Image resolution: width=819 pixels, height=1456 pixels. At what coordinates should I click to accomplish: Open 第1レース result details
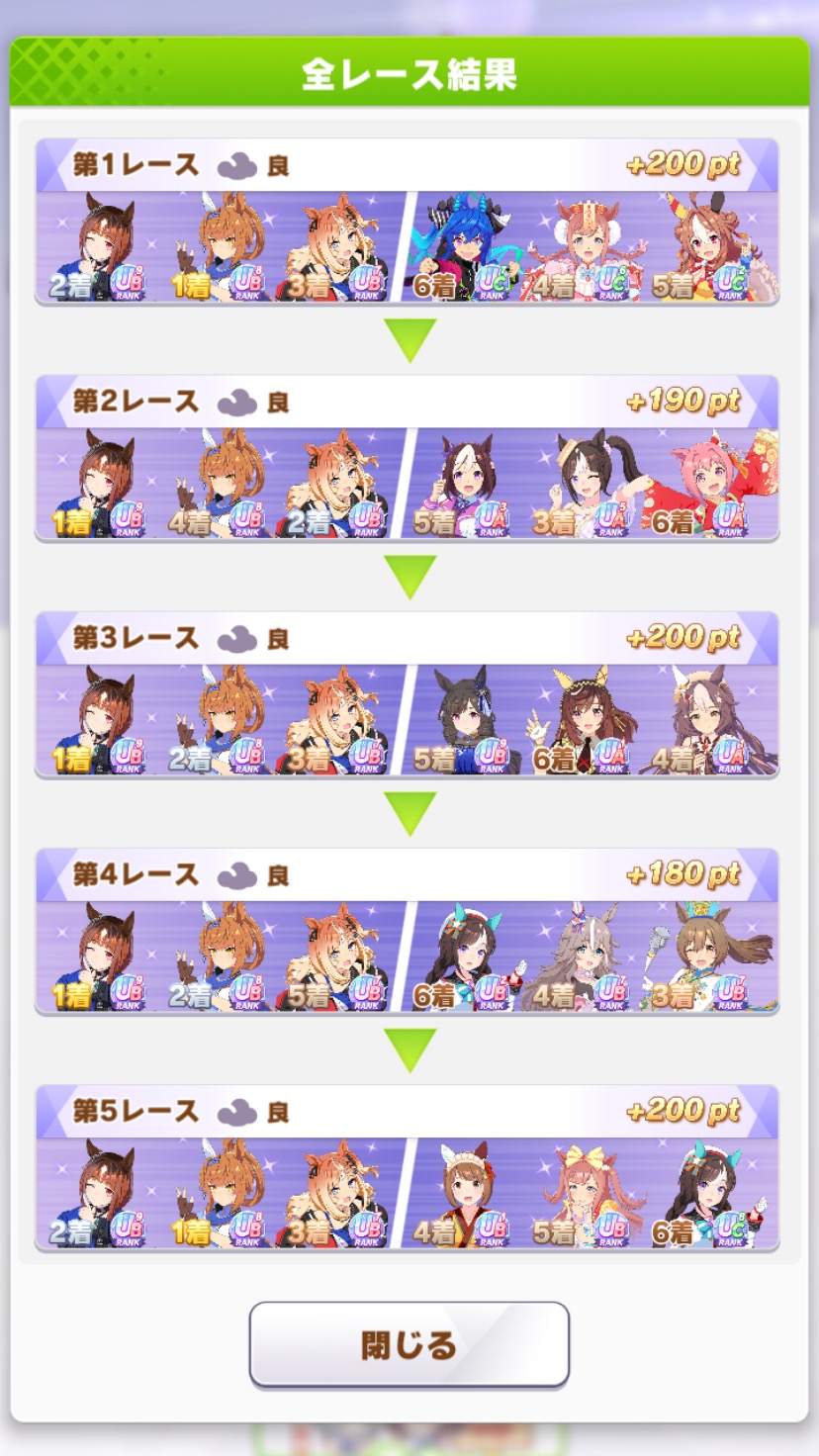coord(407,222)
